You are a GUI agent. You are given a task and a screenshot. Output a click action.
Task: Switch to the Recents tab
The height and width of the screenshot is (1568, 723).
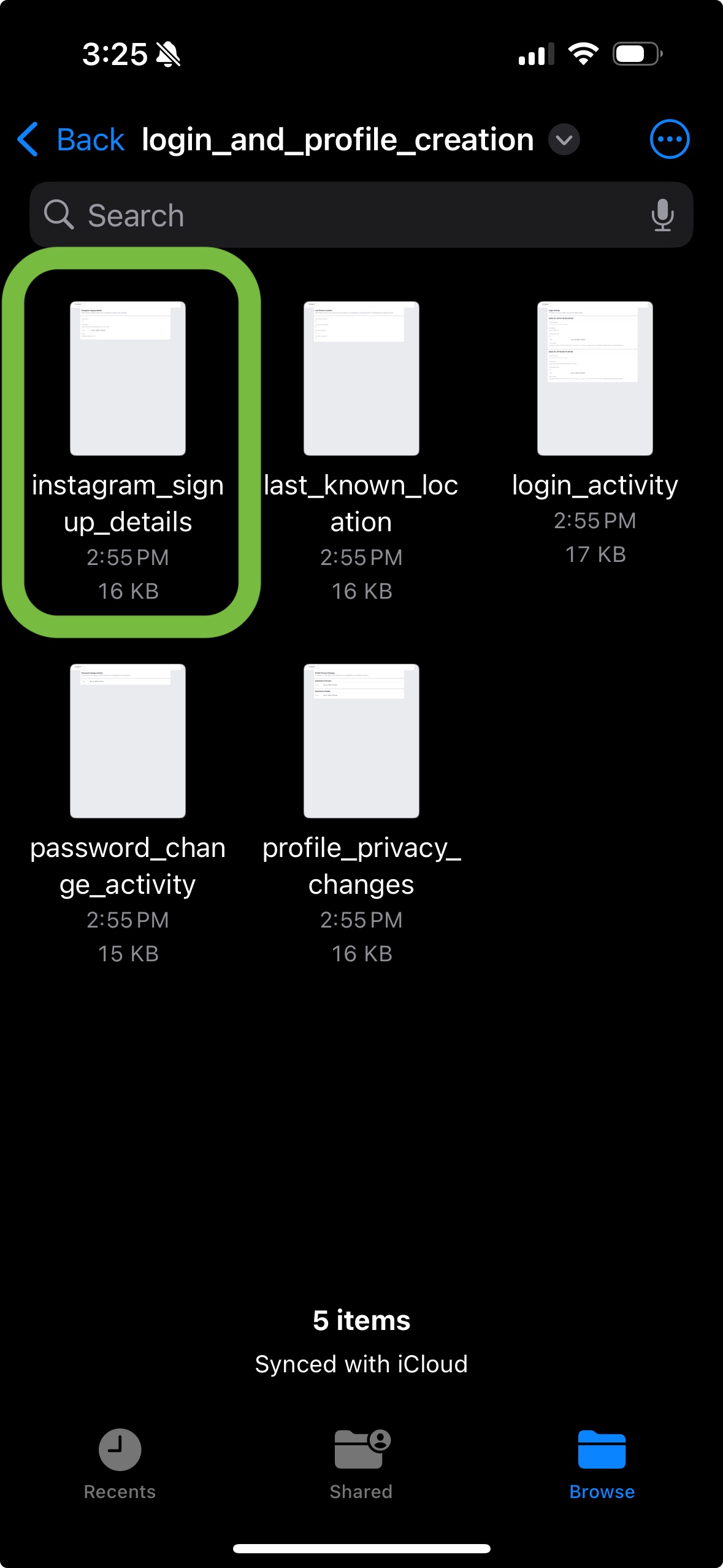(x=120, y=1463)
